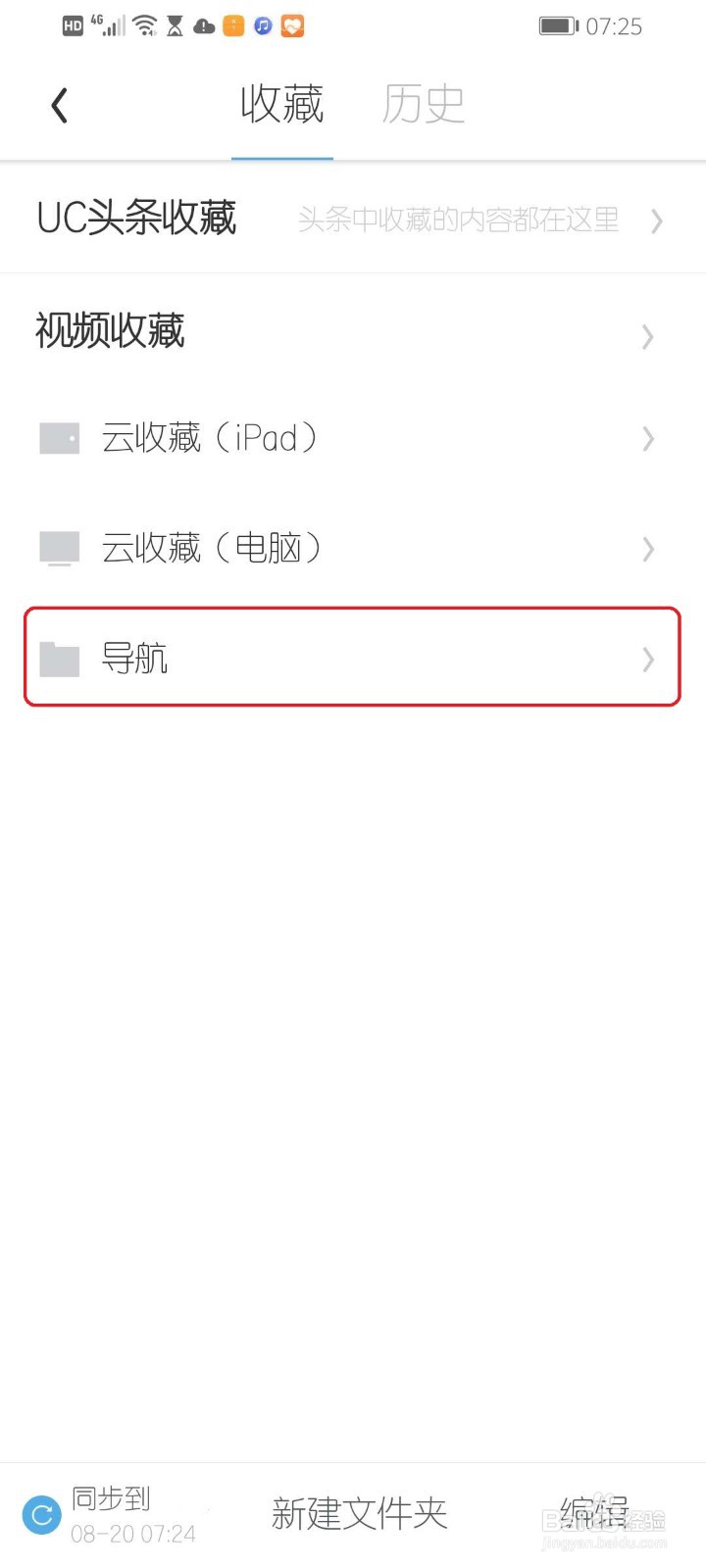Tap the hourglass notification icon
This screenshot has height=1568, width=706.
point(176,25)
